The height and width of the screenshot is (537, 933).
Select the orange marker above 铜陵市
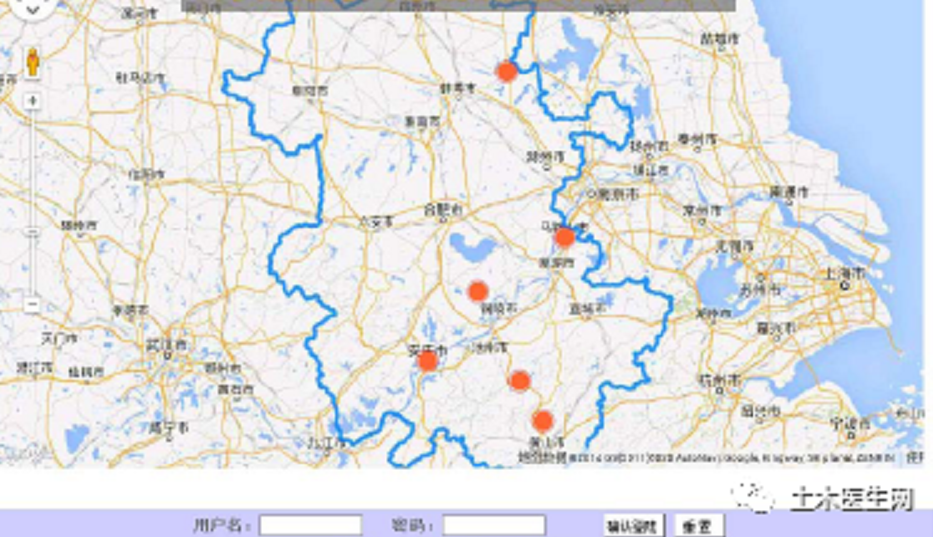click(x=478, y=291)
